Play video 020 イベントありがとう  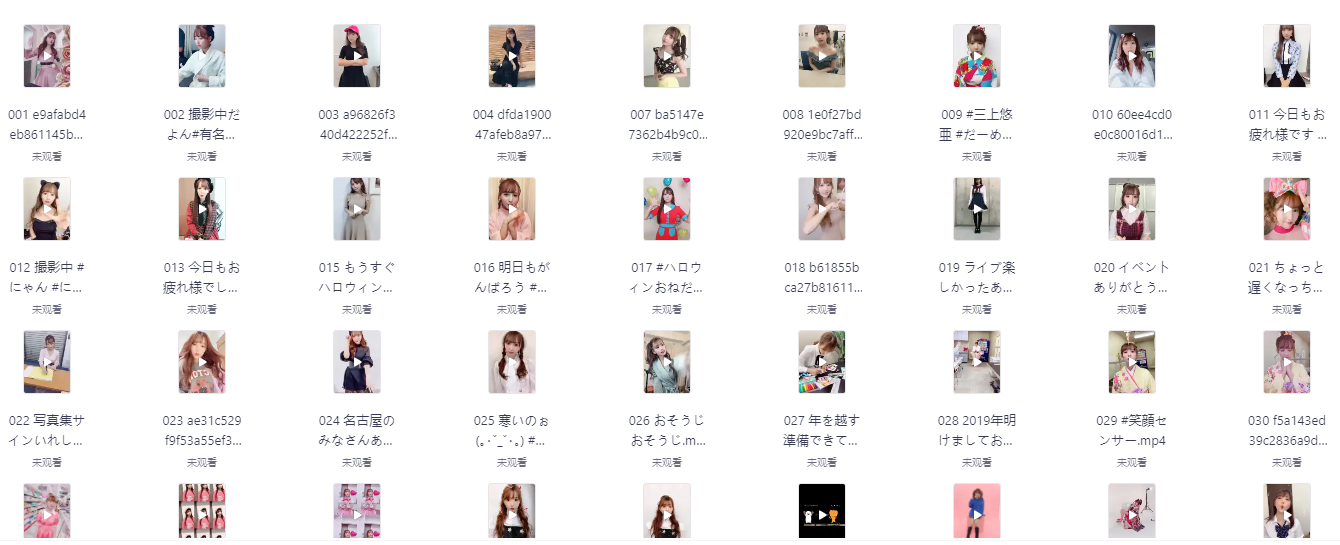pyautogui.click(x=1132, y=209)
